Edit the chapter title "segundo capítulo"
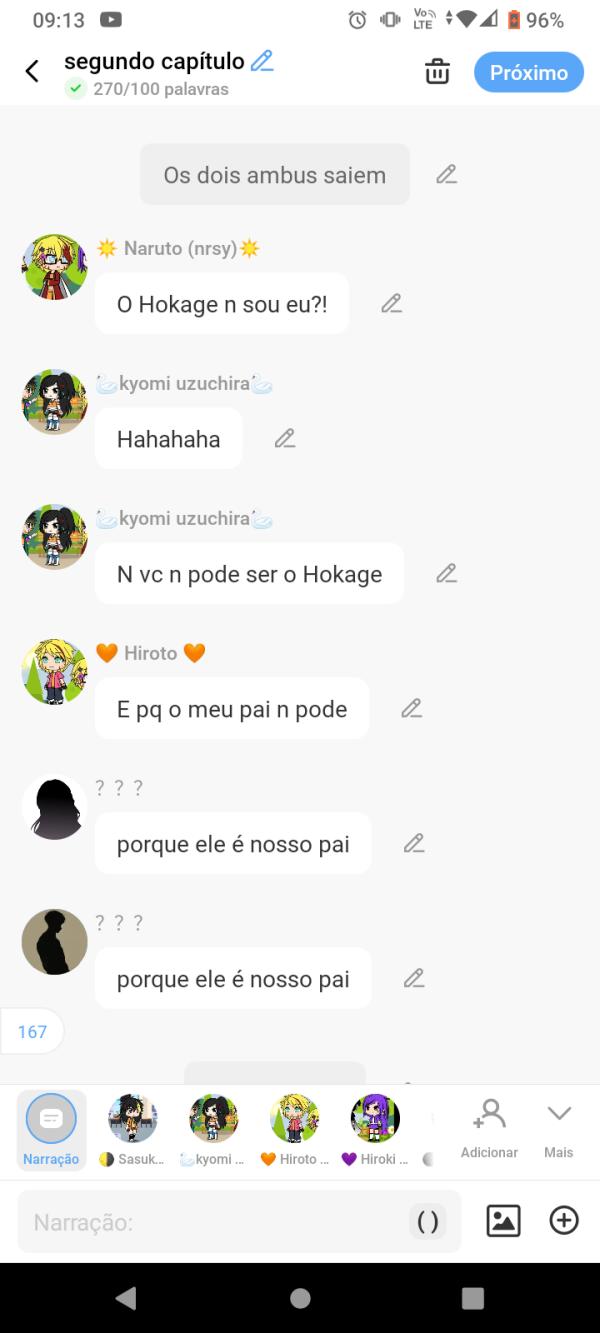This screenshot has width=600, height=1333. point(262,61)
